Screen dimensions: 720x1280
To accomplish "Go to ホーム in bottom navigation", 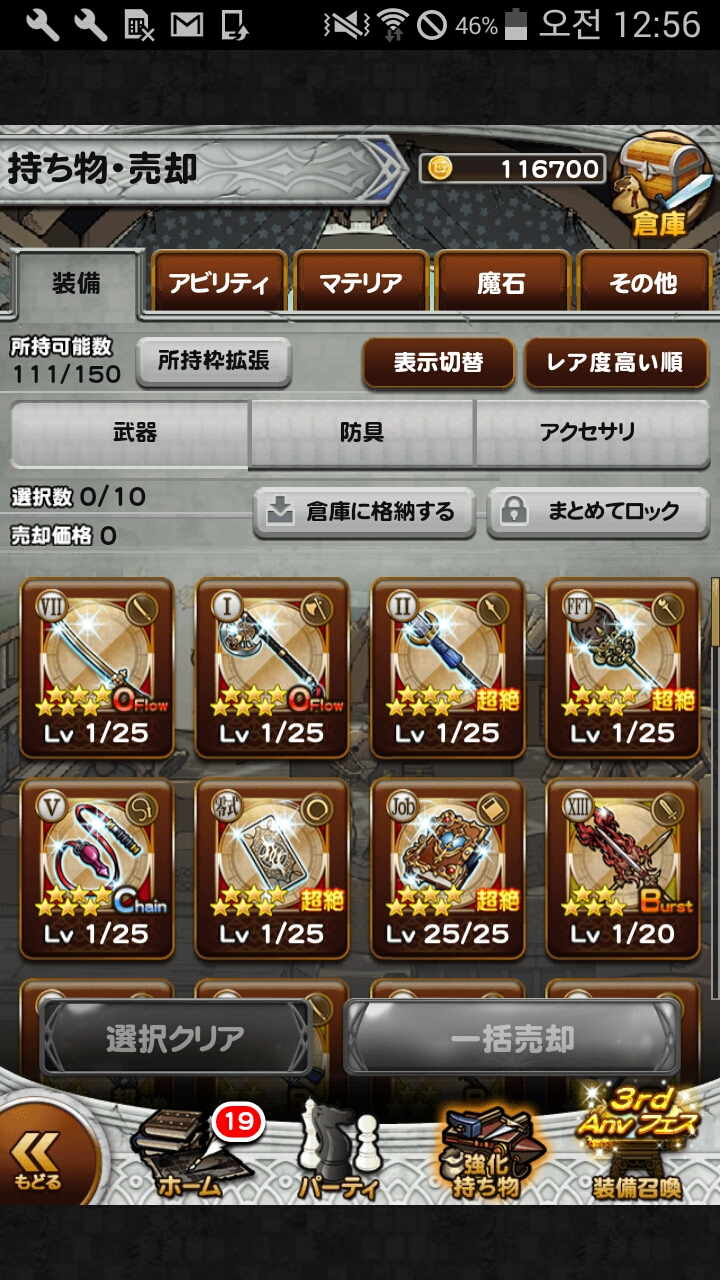I will coord(190,1155).
